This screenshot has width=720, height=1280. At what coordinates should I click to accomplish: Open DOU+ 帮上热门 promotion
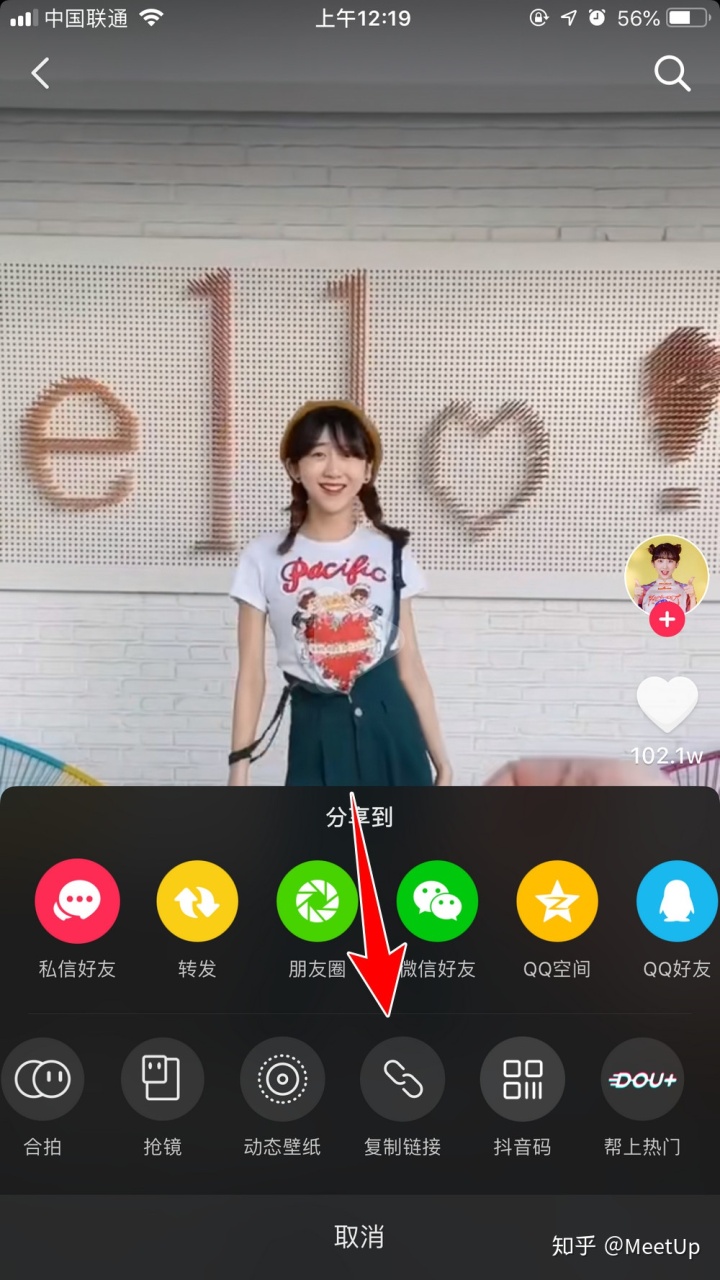click(x=642, y=1080)
